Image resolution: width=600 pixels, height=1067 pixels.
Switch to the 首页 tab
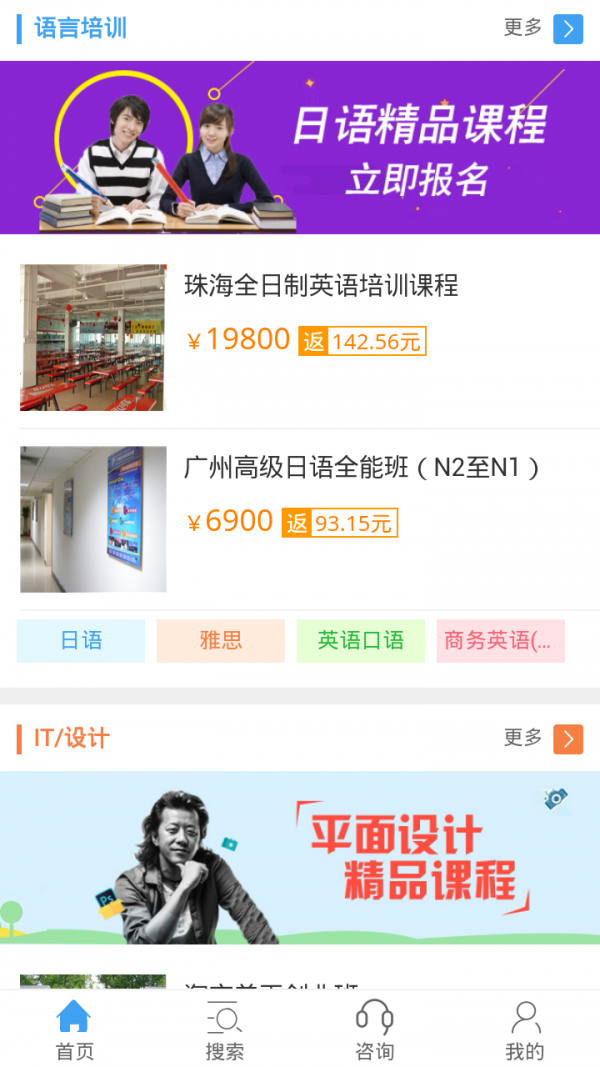(74, 1031)
